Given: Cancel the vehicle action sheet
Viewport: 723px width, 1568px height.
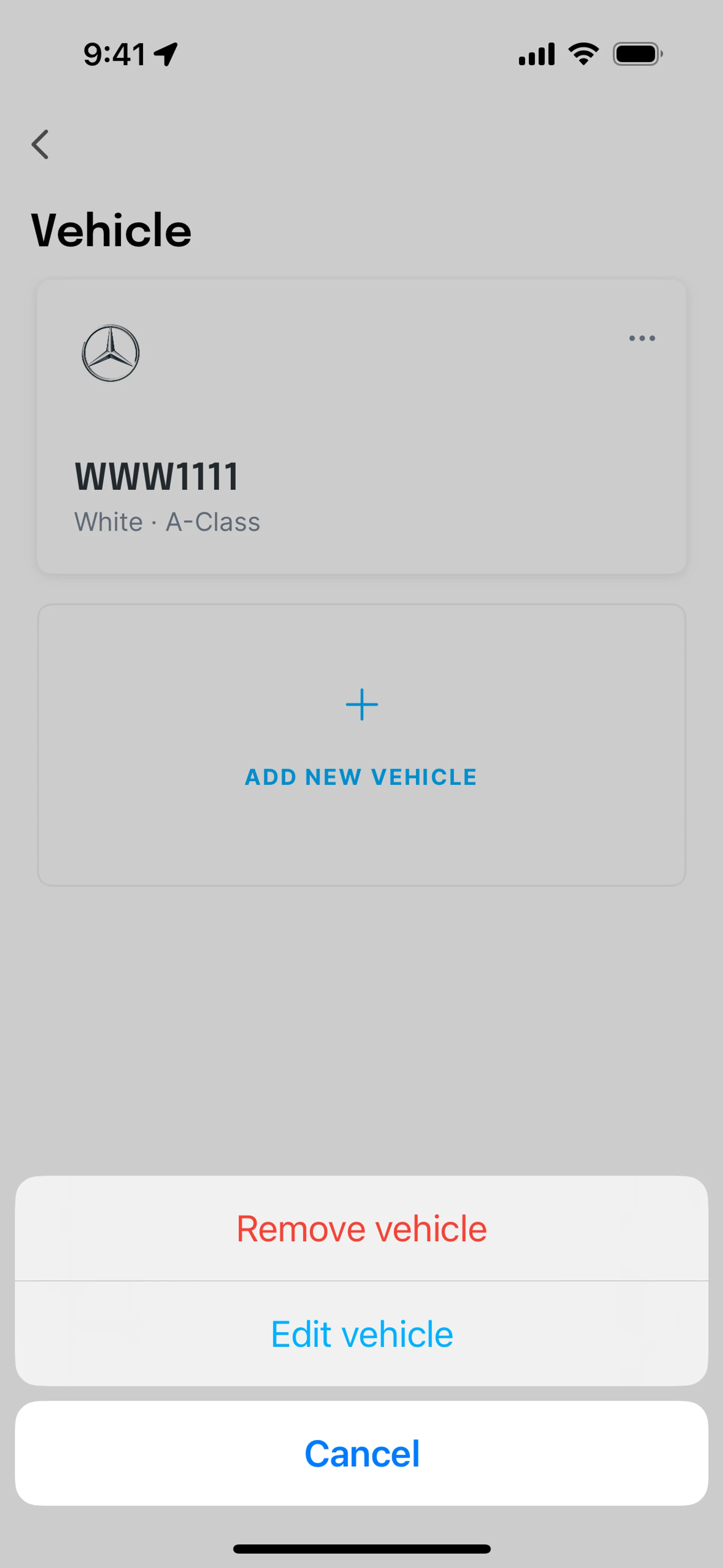Looking at the screenshot, I should pyautogui.click(x=361, y=1453).
